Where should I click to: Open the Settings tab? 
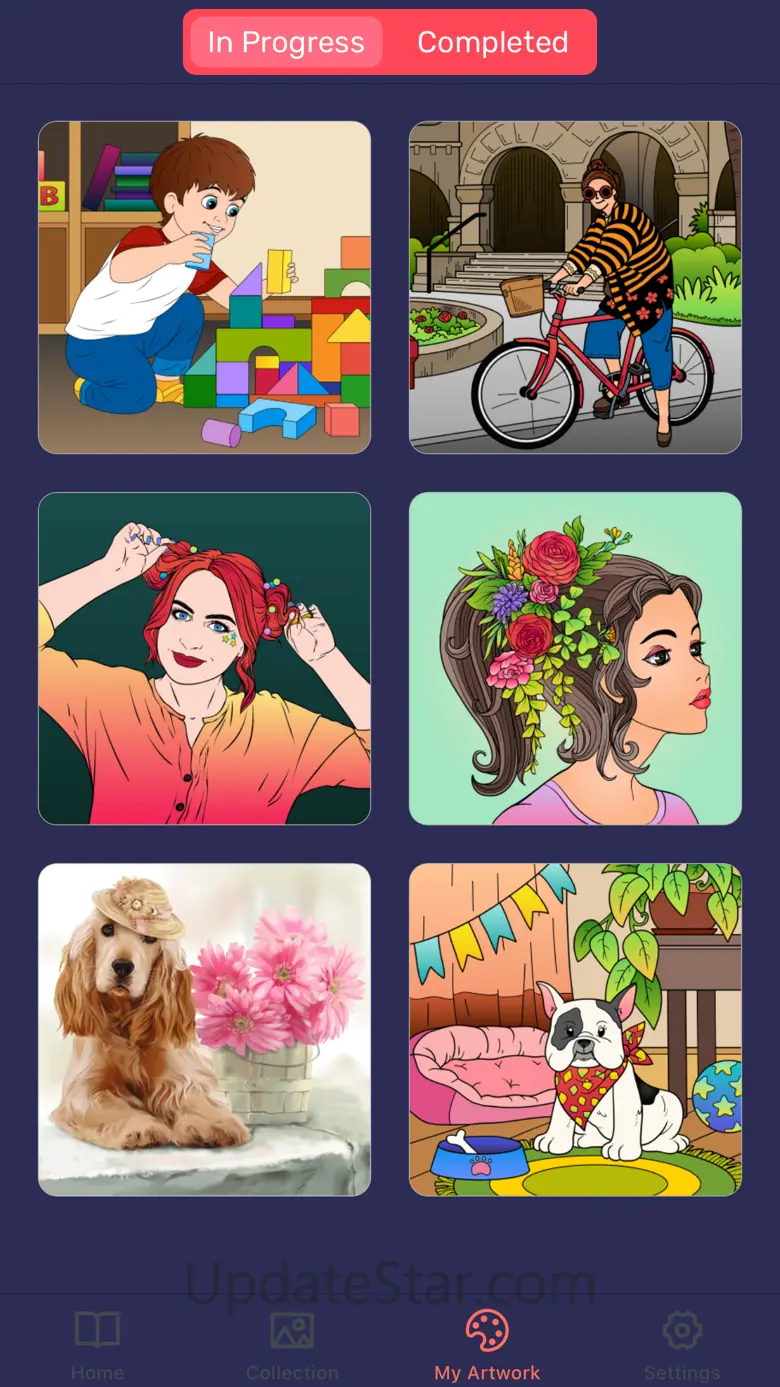pyautogui.click(x=682, y=1344)
